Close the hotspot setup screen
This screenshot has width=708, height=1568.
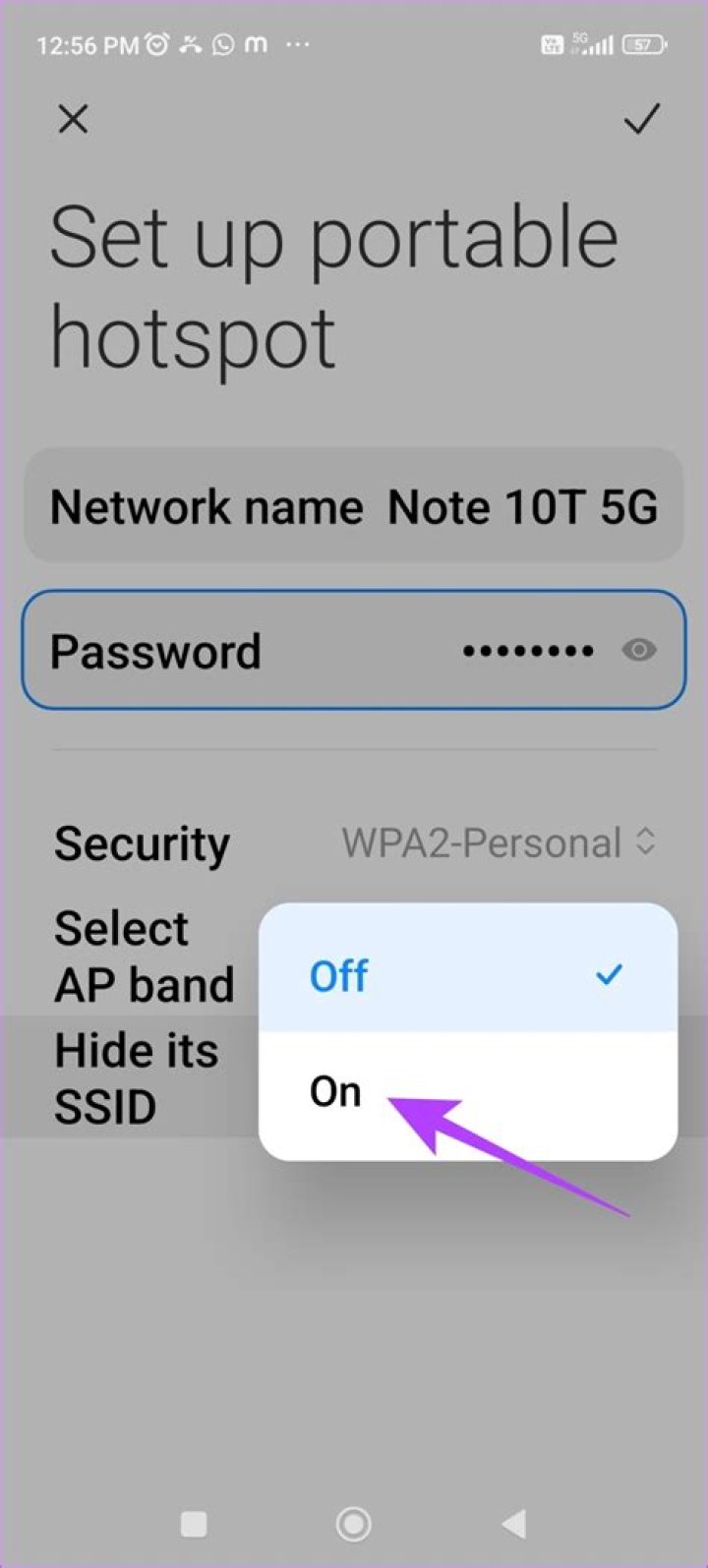[x=73, y=120]
